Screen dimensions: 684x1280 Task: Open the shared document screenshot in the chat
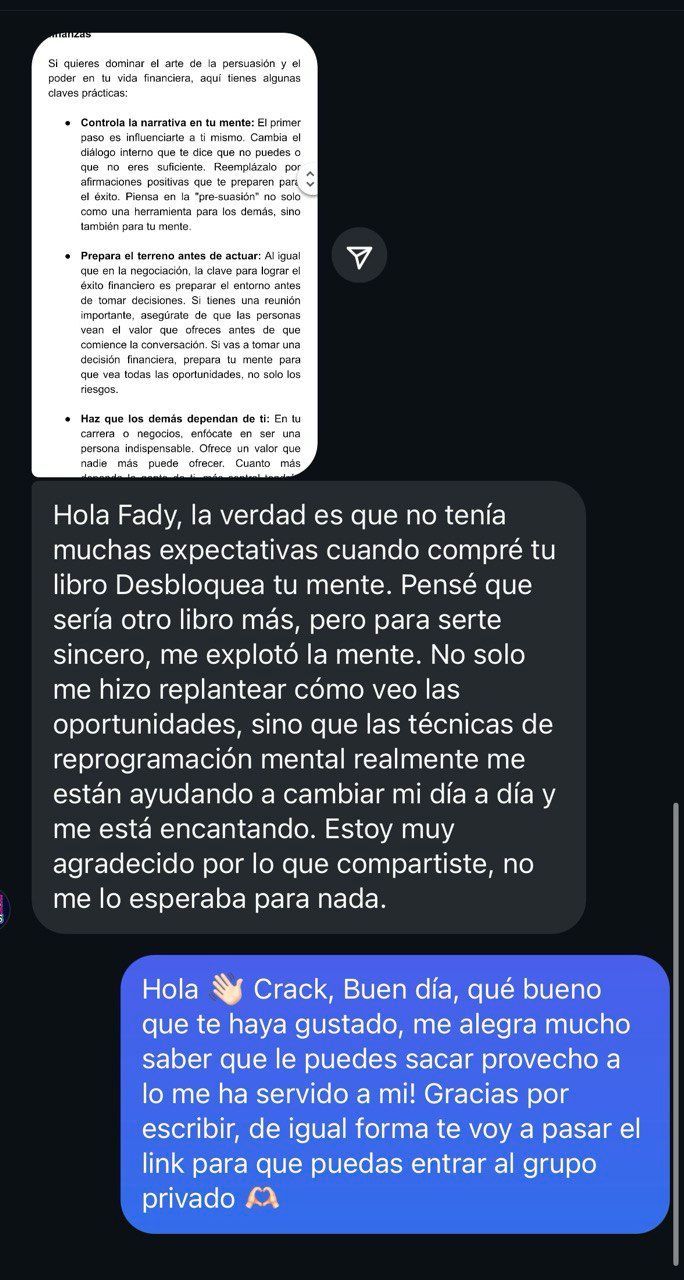(175, 254)
